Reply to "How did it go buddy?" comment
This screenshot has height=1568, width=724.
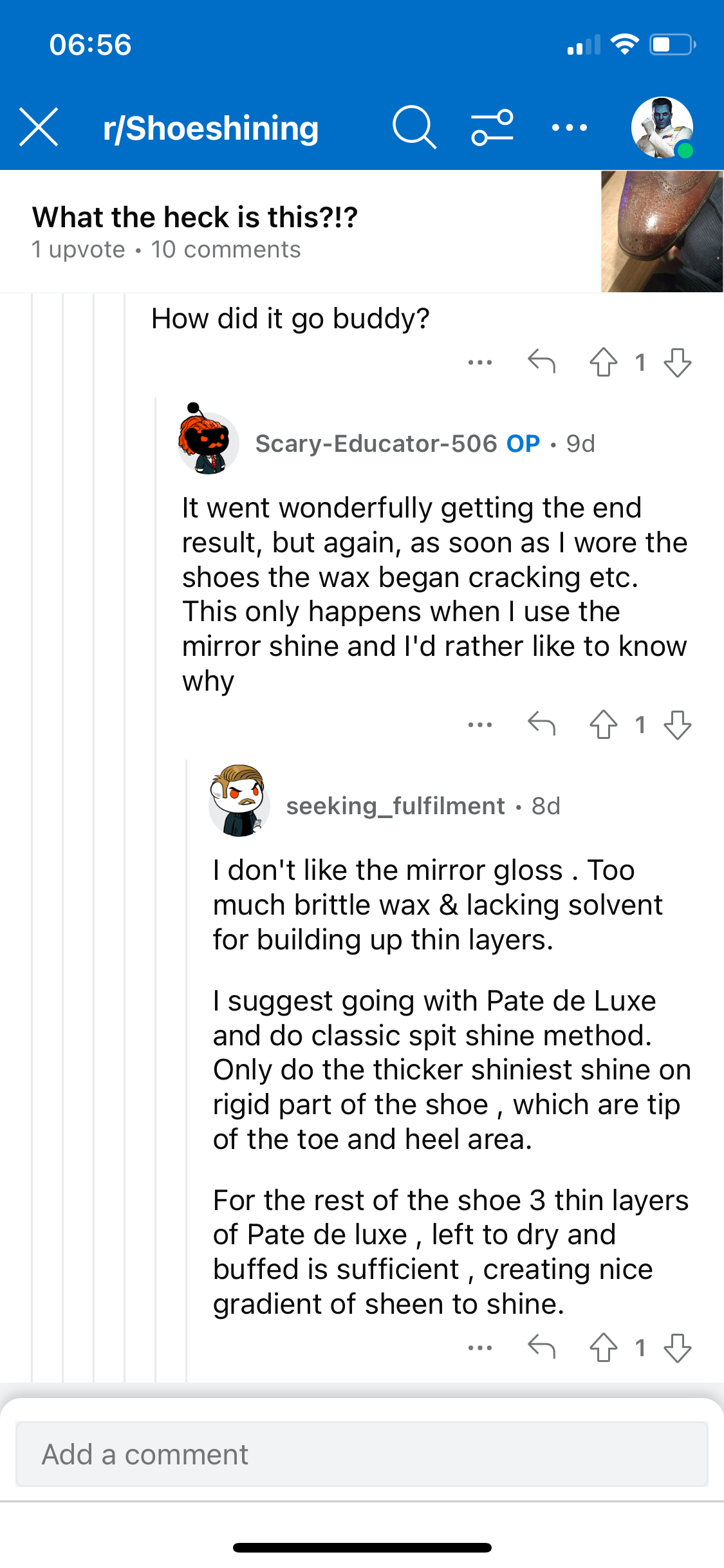(541, 362)
